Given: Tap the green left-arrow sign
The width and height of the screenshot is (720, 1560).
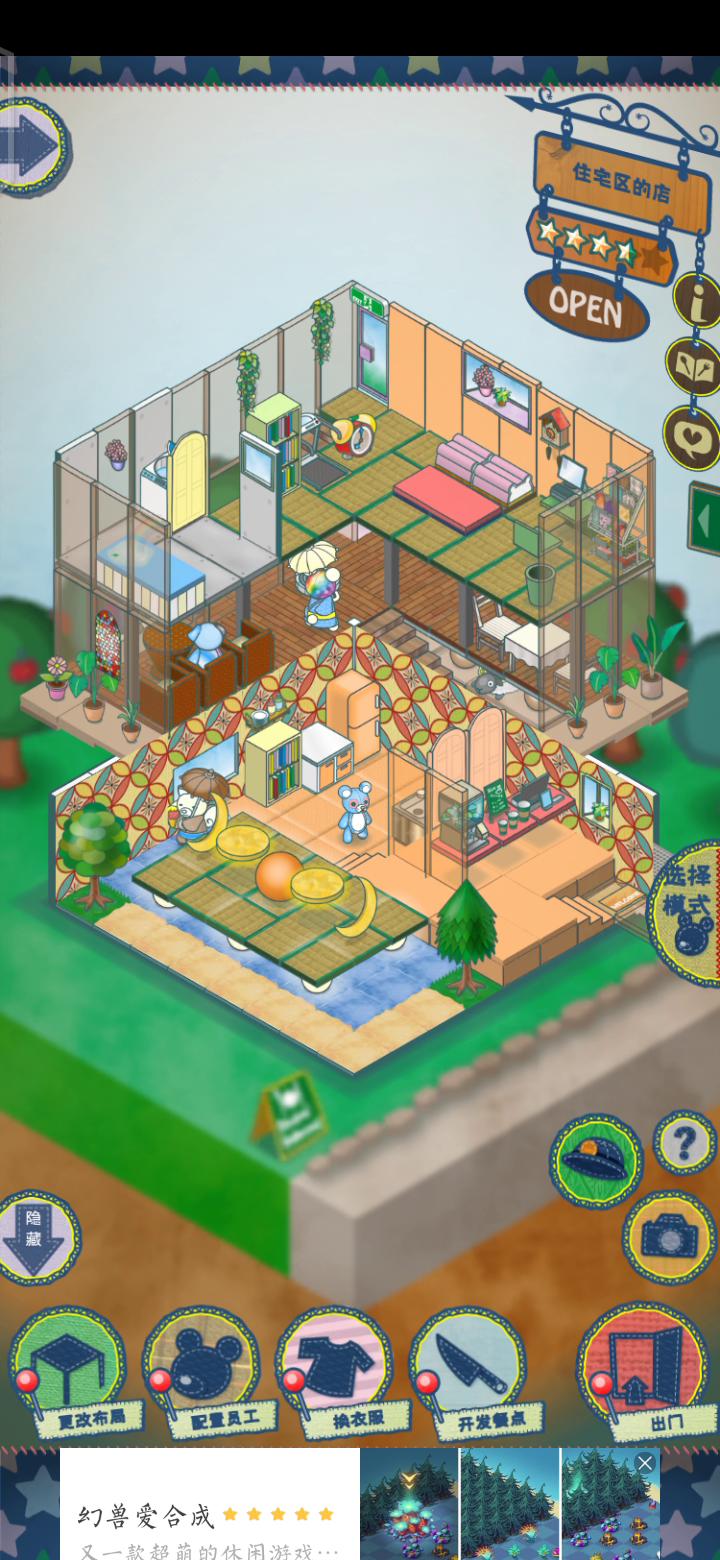Looking at the screenshot, I should (x=704, y=520).
